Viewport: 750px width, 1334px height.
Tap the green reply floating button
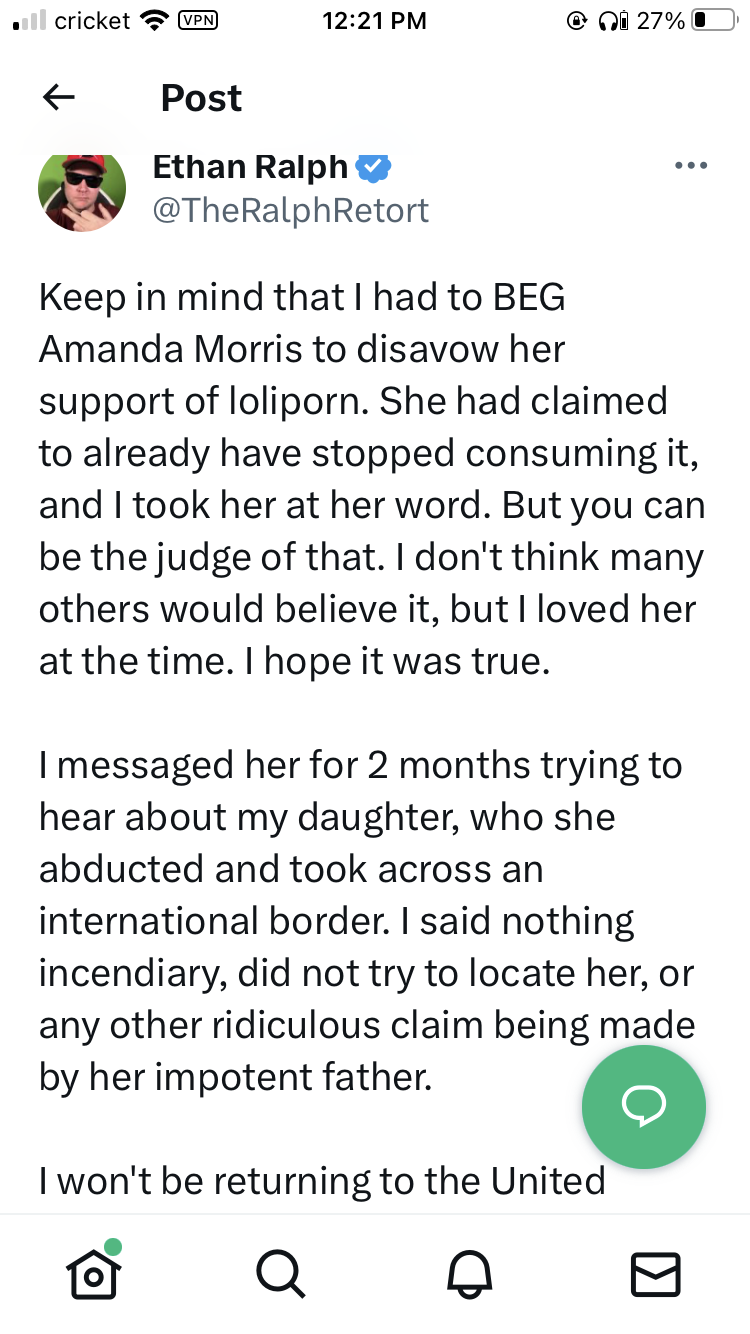click(x=644, y=1107)
